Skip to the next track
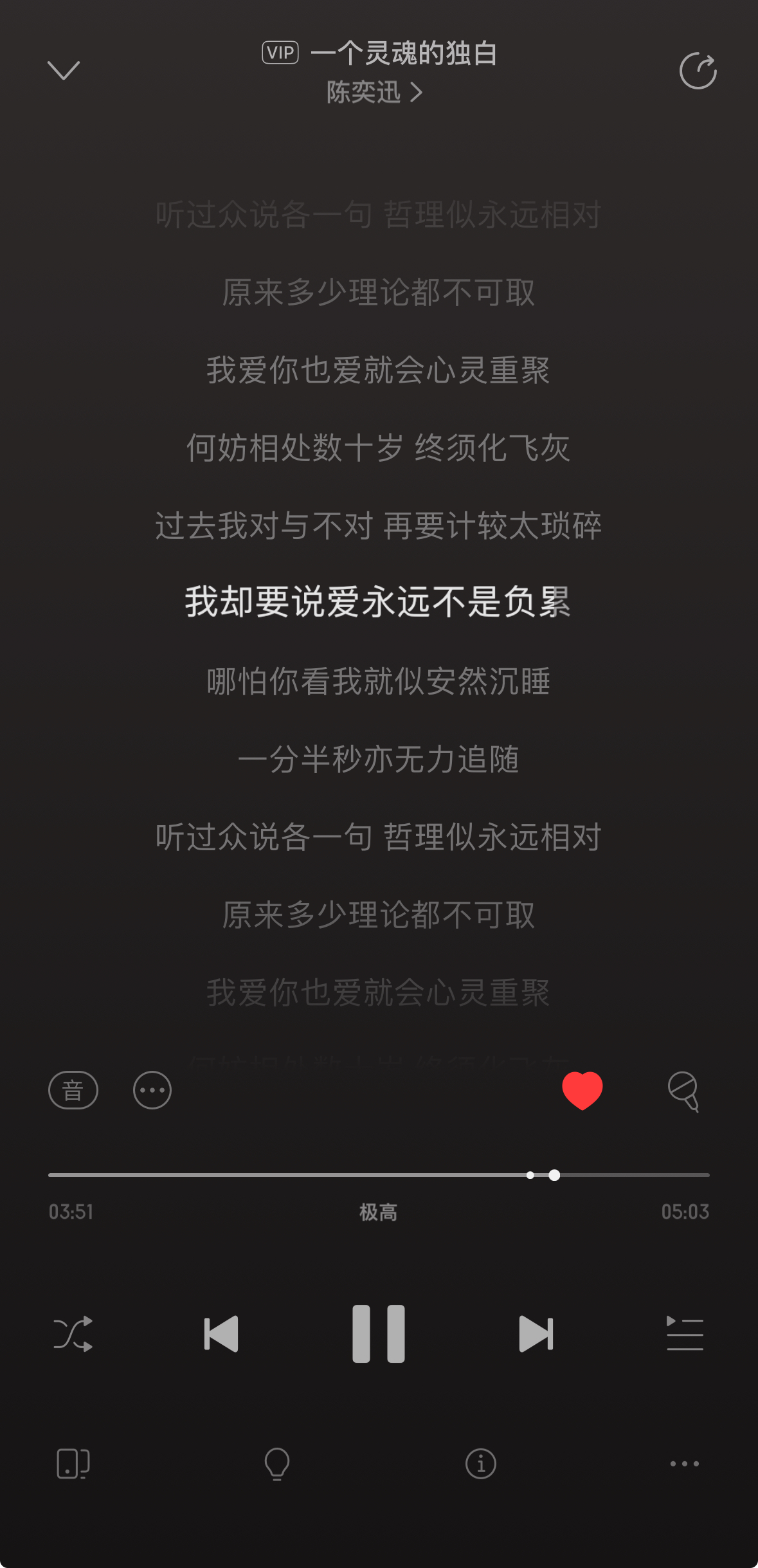The width and height of the screenshot is (758, 1568). click(x=536, y=1334)
